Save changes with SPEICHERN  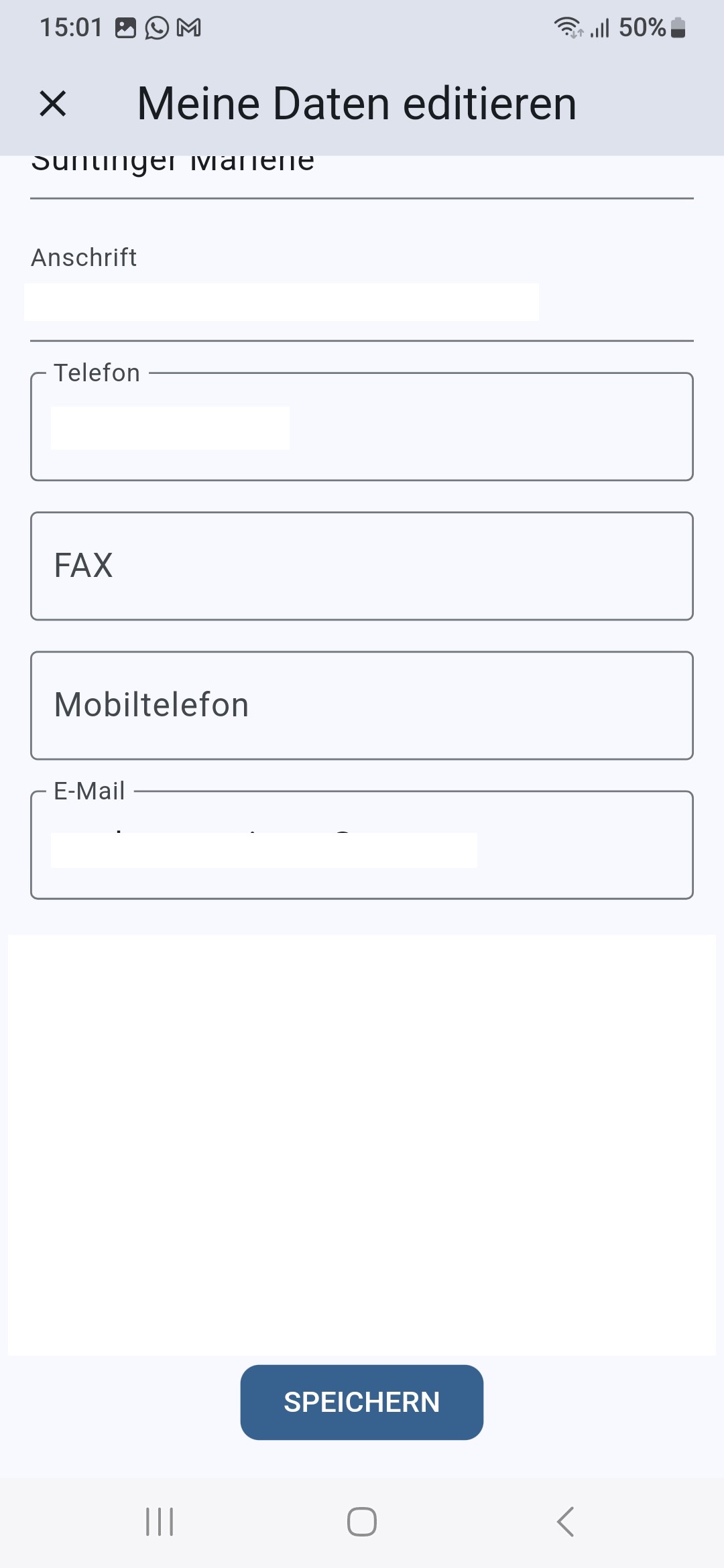pos(362,1402)
